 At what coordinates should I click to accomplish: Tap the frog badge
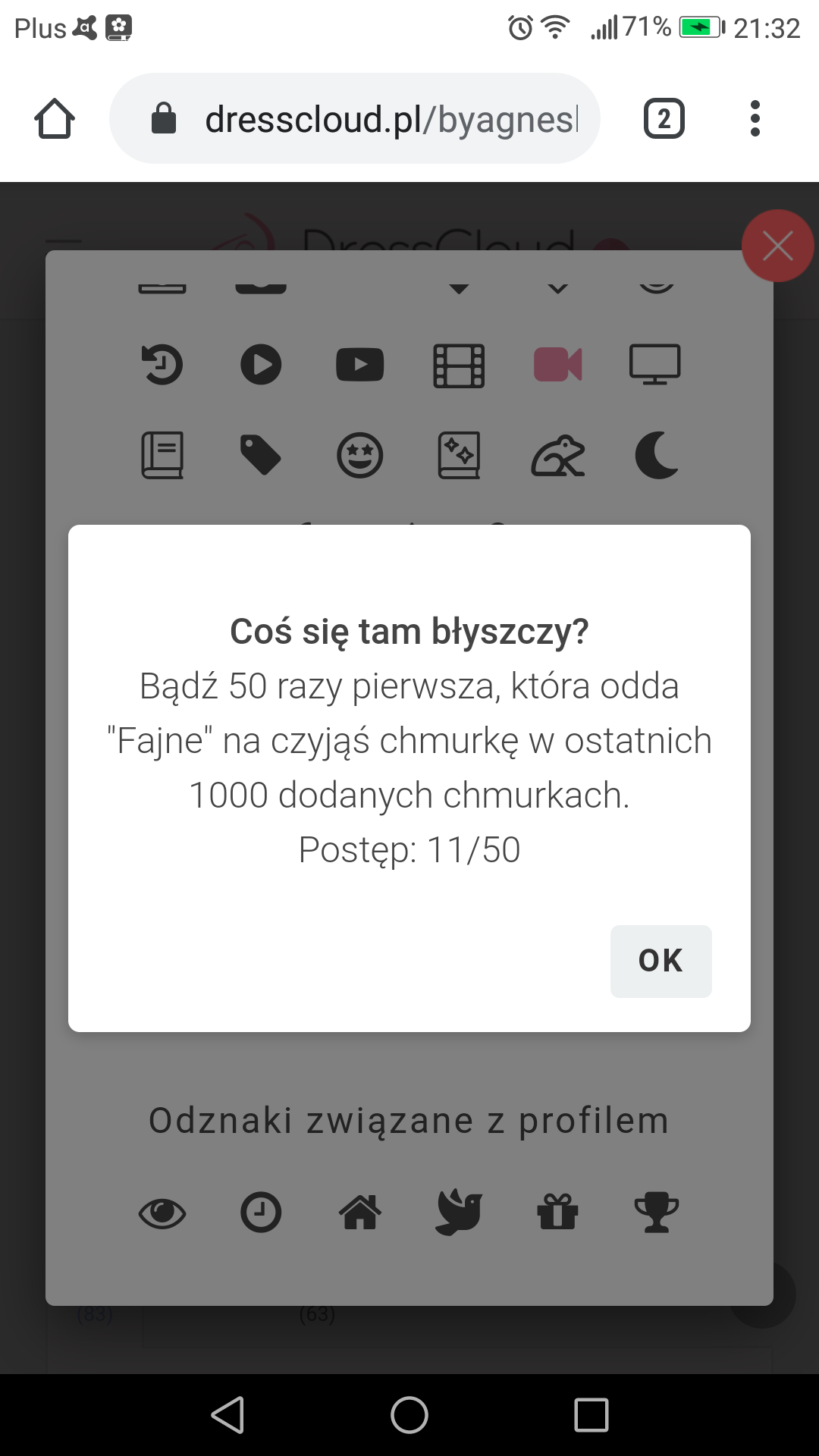557,456
